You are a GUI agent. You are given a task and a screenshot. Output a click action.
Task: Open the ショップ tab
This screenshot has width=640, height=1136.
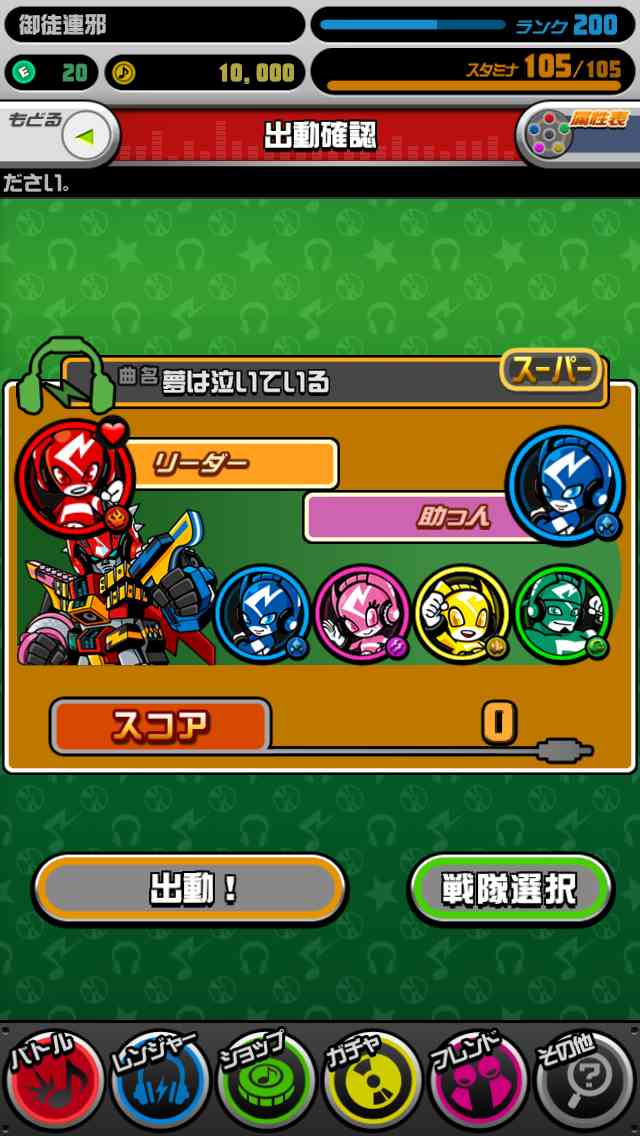click(x=266, y=1082)
